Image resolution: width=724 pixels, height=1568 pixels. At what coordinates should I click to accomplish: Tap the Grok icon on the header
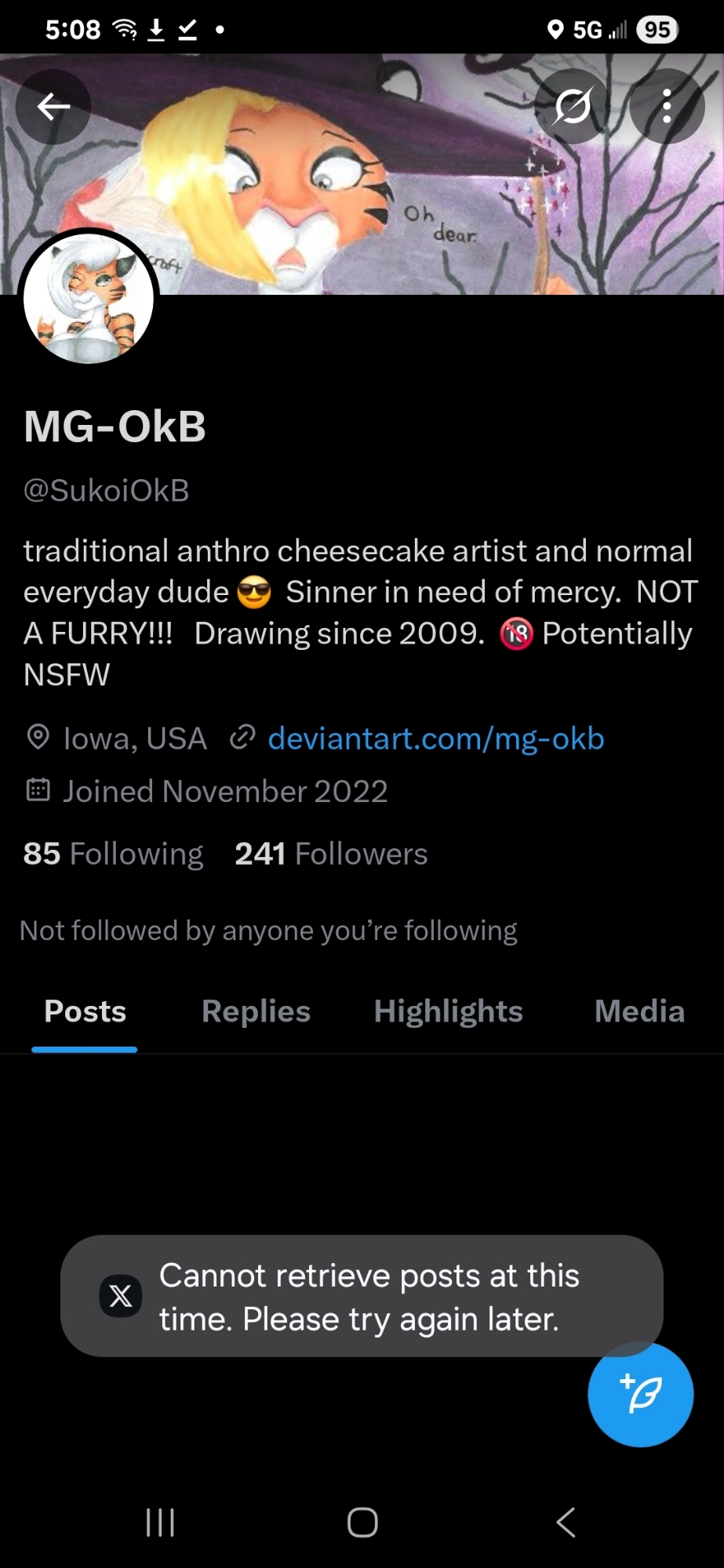pos(572,107)
